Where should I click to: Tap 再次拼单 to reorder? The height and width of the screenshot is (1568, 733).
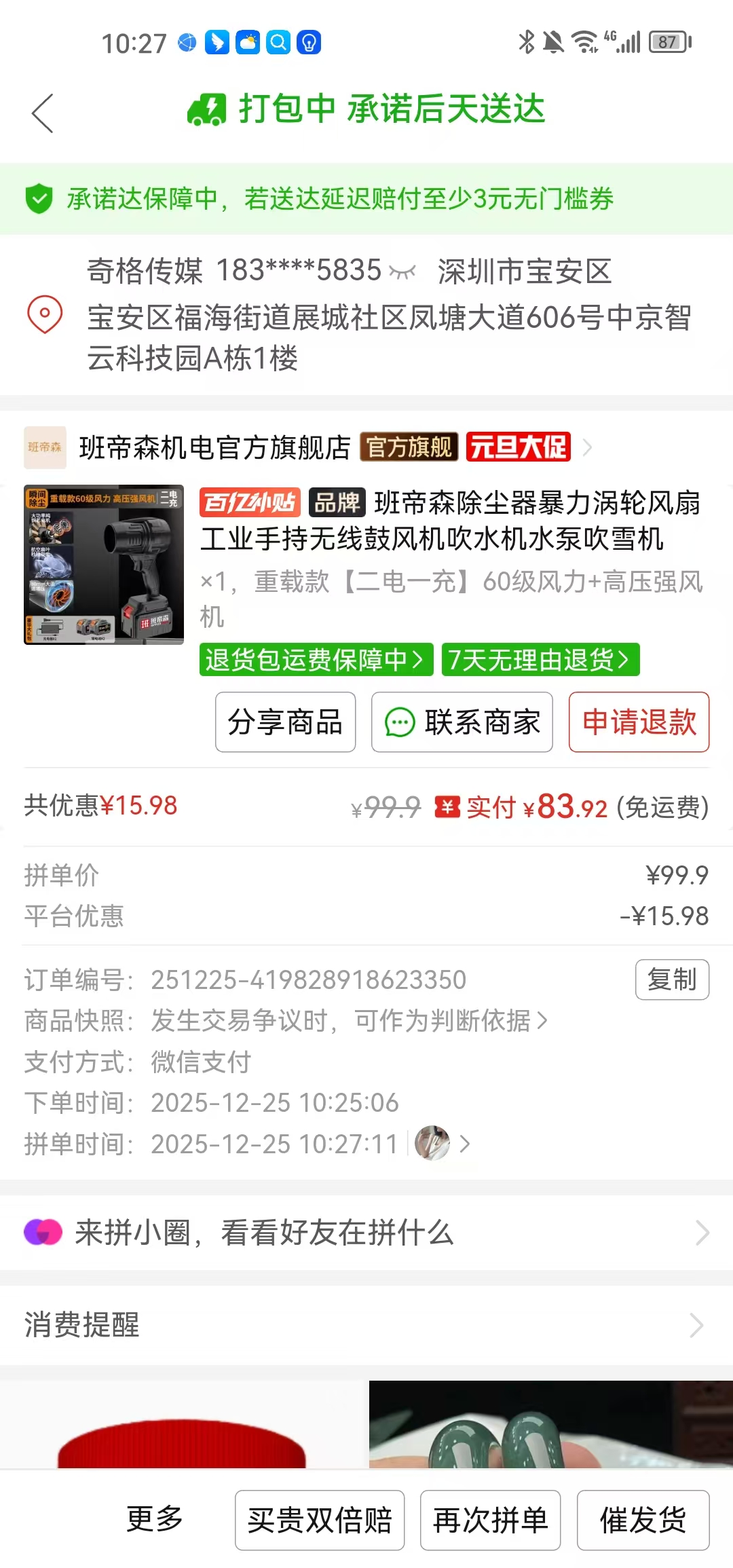(x=490, y=1520)
